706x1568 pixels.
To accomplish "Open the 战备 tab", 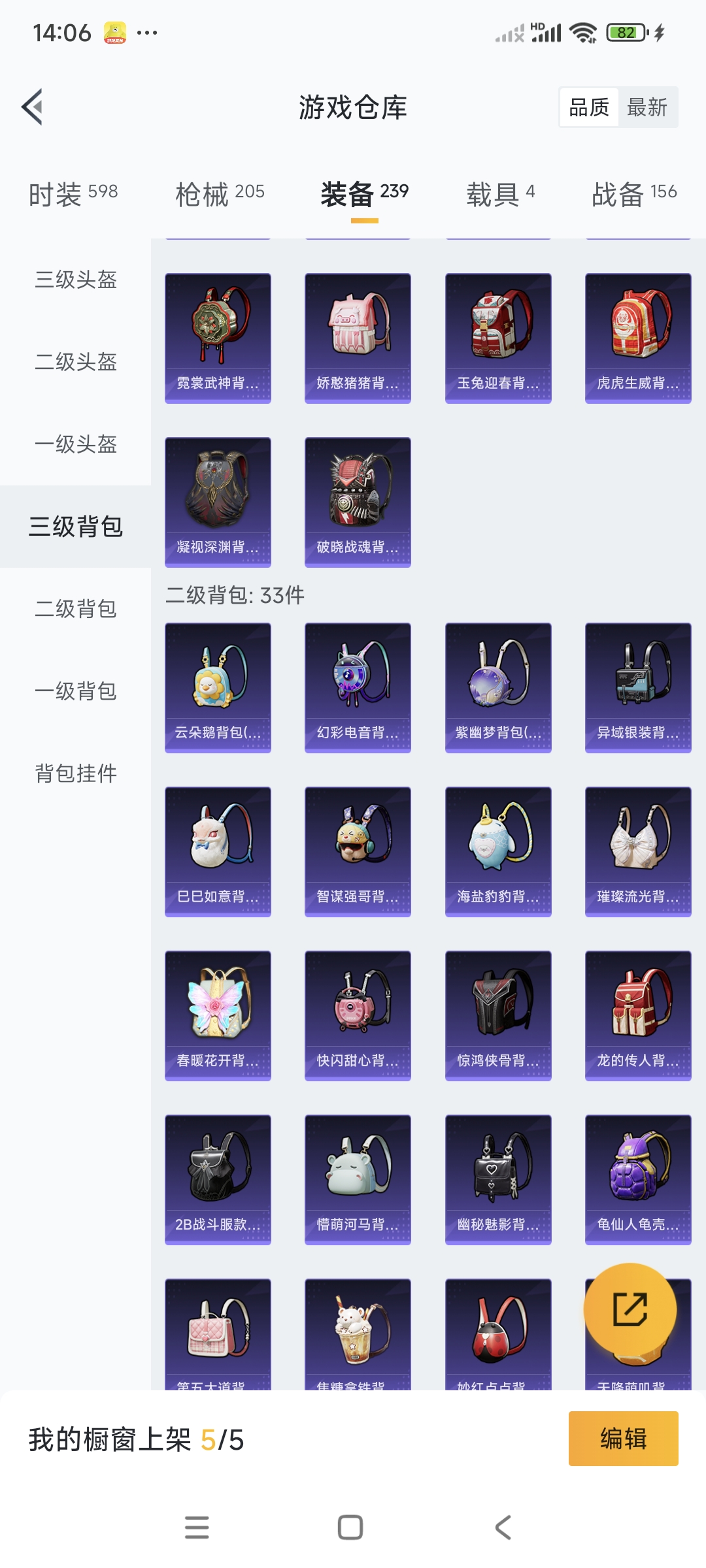I will (x=633, y=193).
